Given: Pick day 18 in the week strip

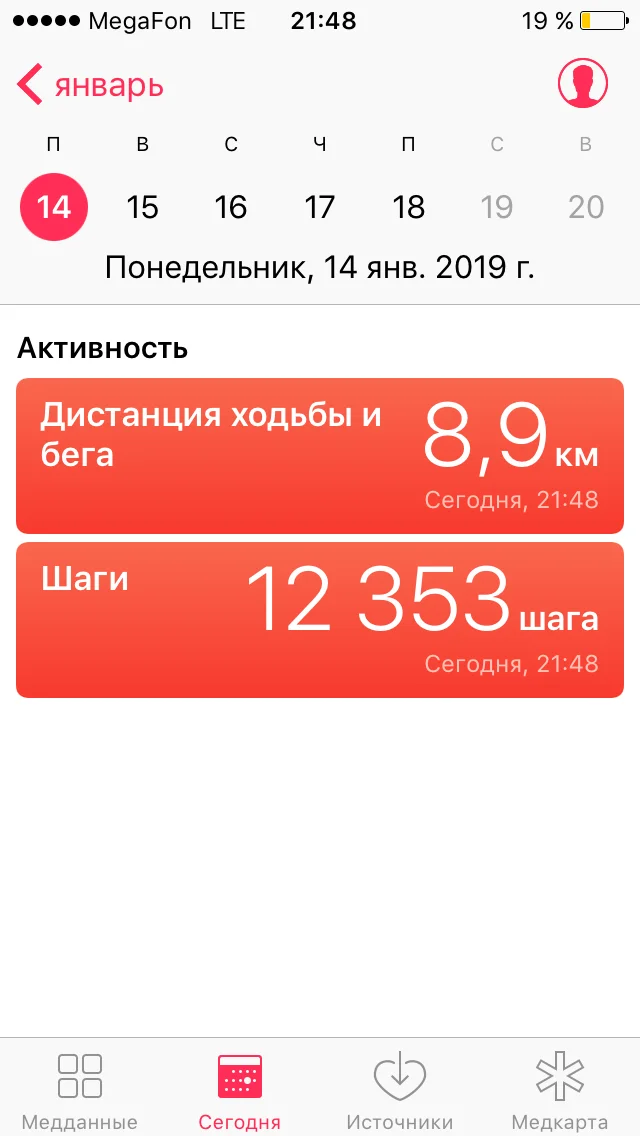Looking at the screenshot, I should 408,207.
